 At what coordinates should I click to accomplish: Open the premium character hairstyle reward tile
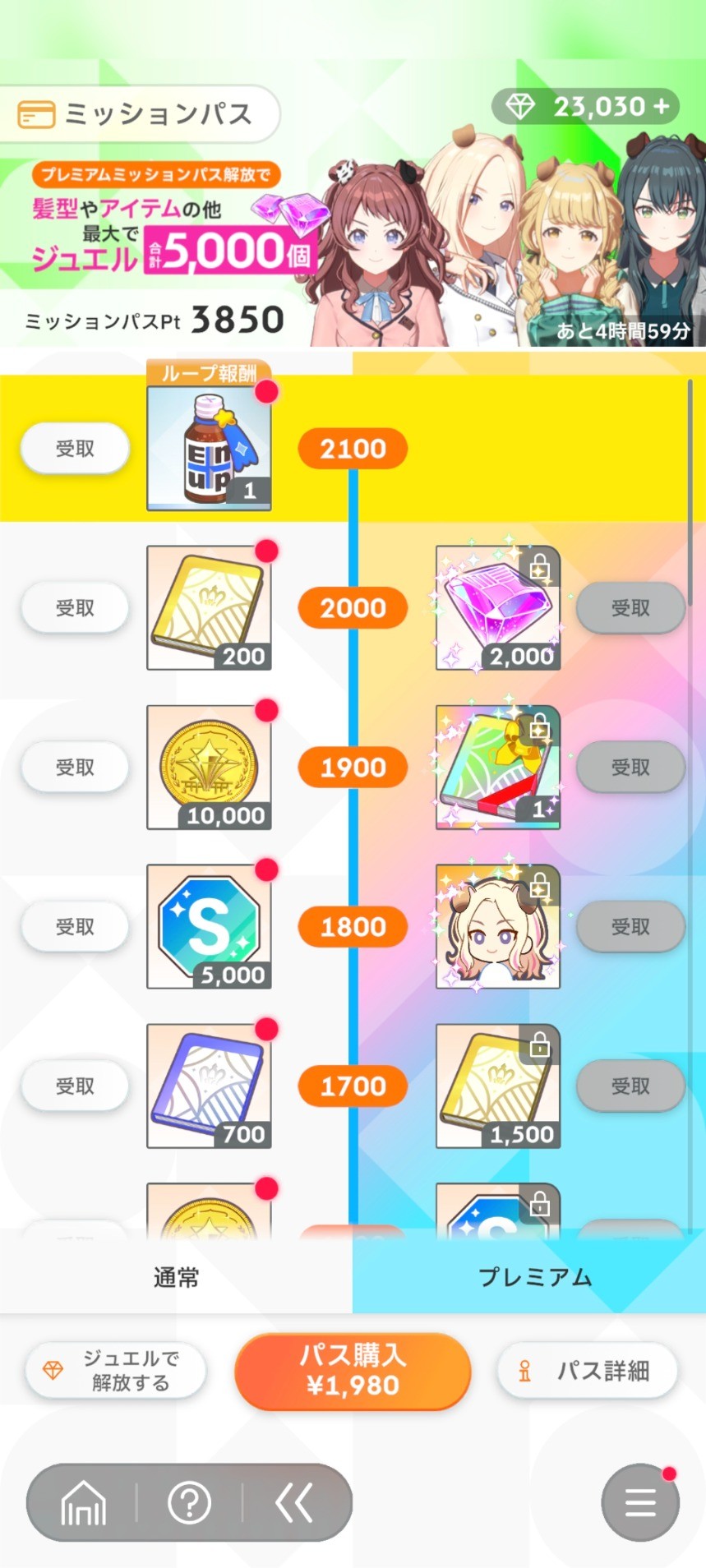(x=498, y=926)
